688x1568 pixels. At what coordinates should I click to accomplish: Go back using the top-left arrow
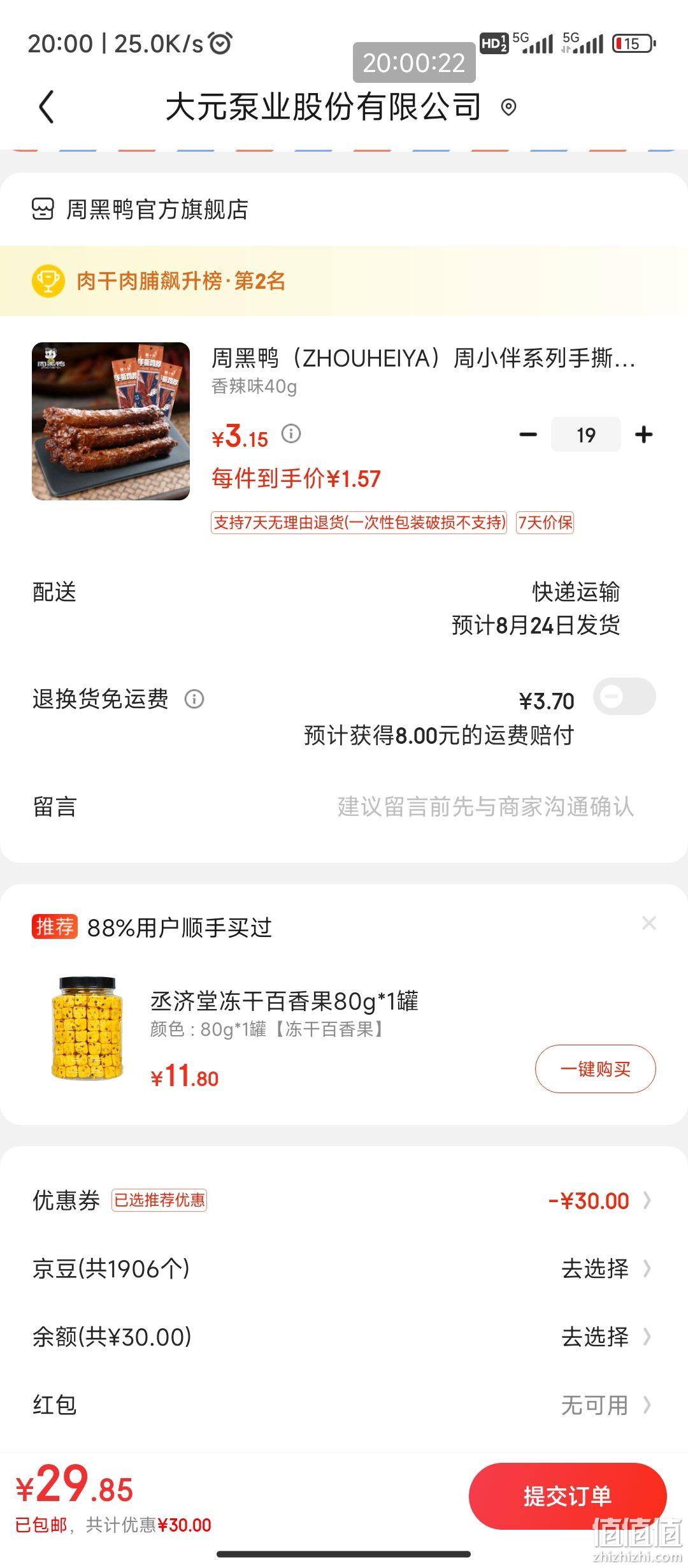[47, 106]
